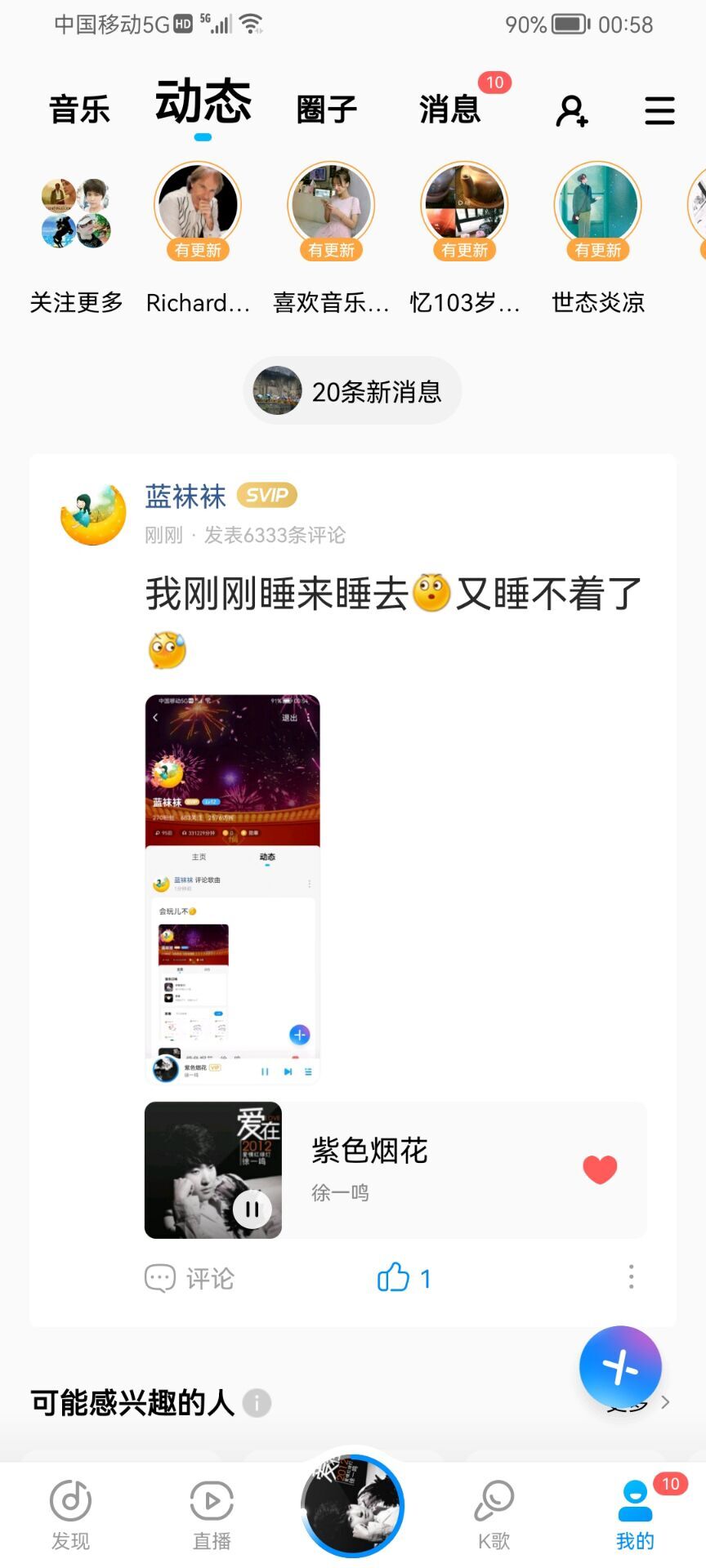
Task: Tap the add friend icon
Action: click(x=571, y=110)
